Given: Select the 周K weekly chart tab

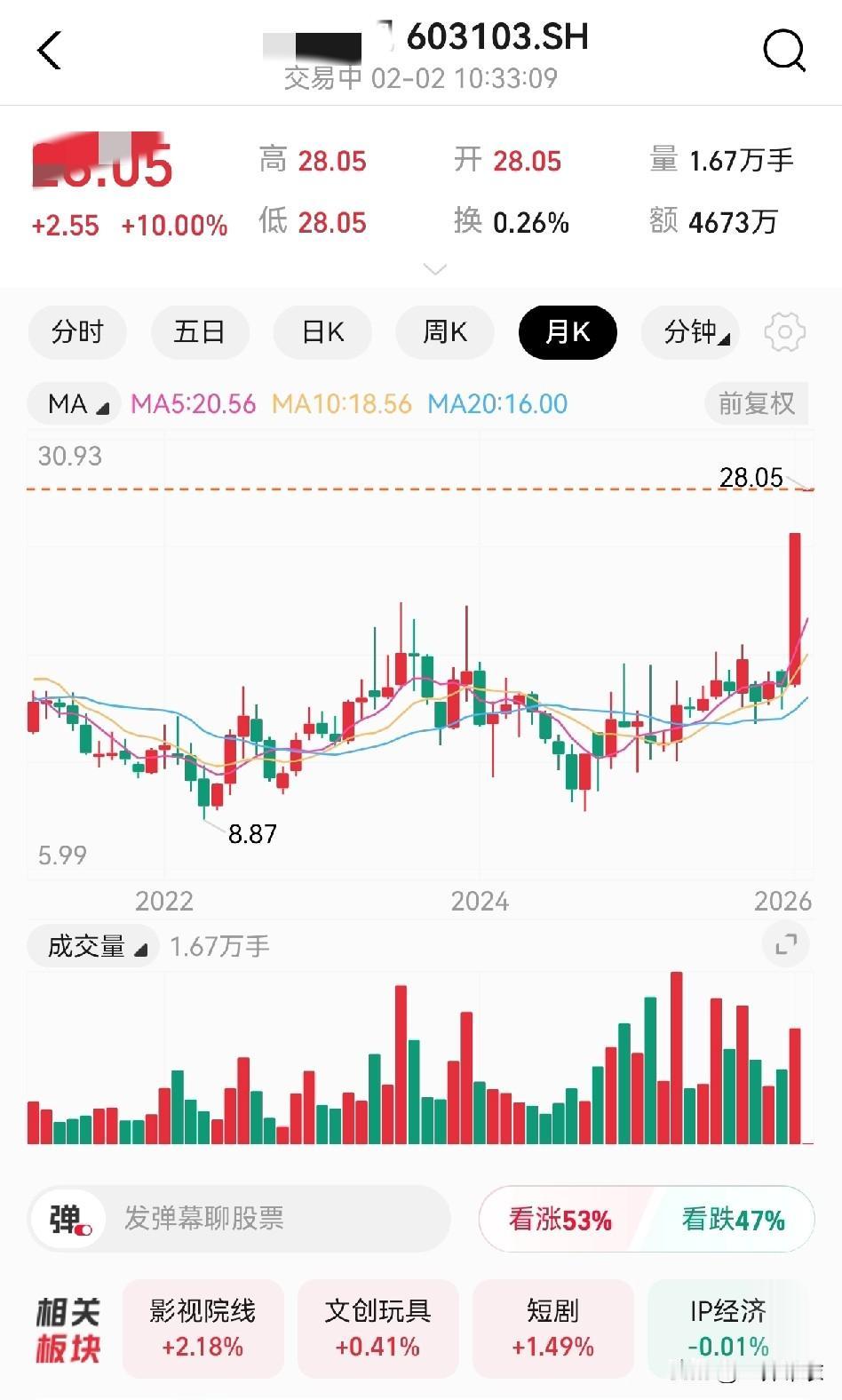Looking at the screenshot, I should [x=444, y=332].
